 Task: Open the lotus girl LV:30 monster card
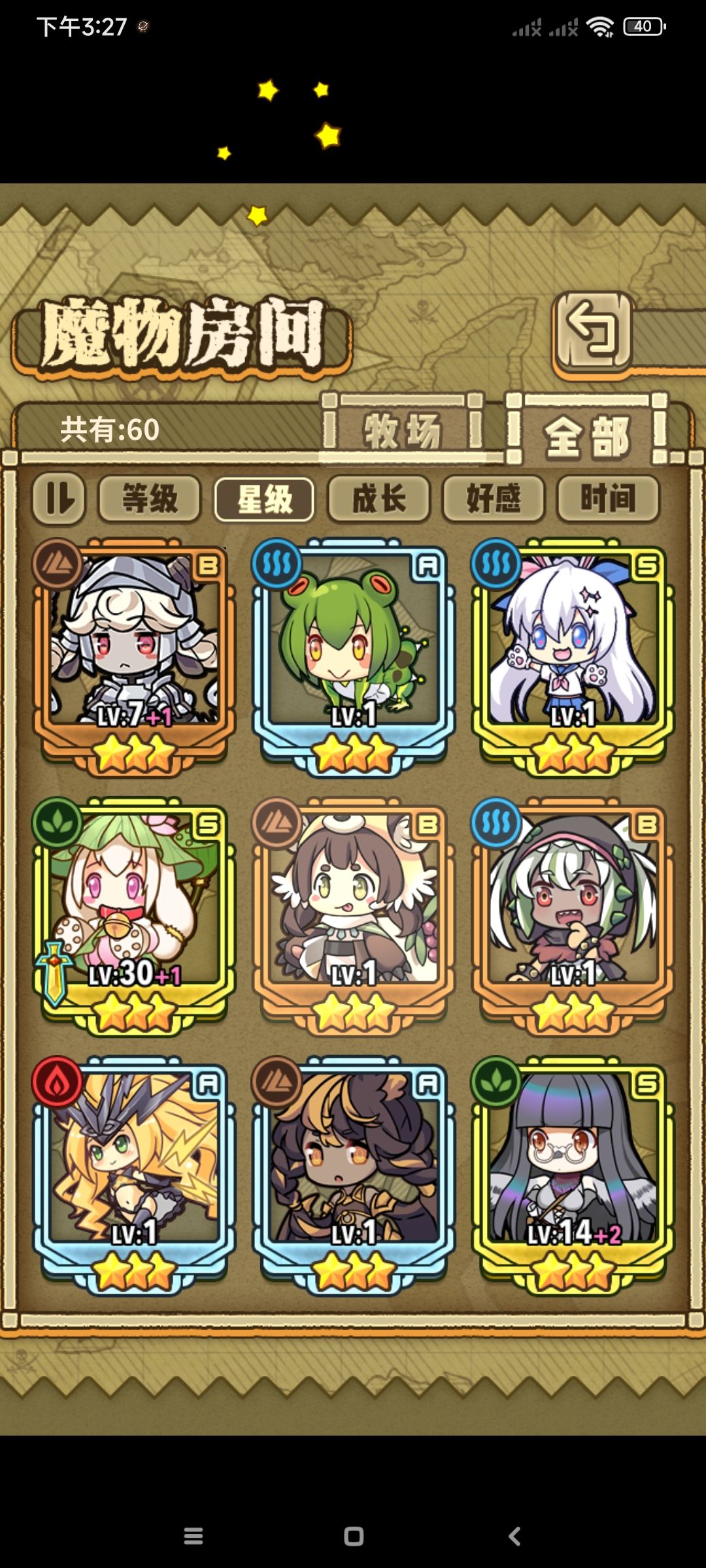[x=134, y=916]
